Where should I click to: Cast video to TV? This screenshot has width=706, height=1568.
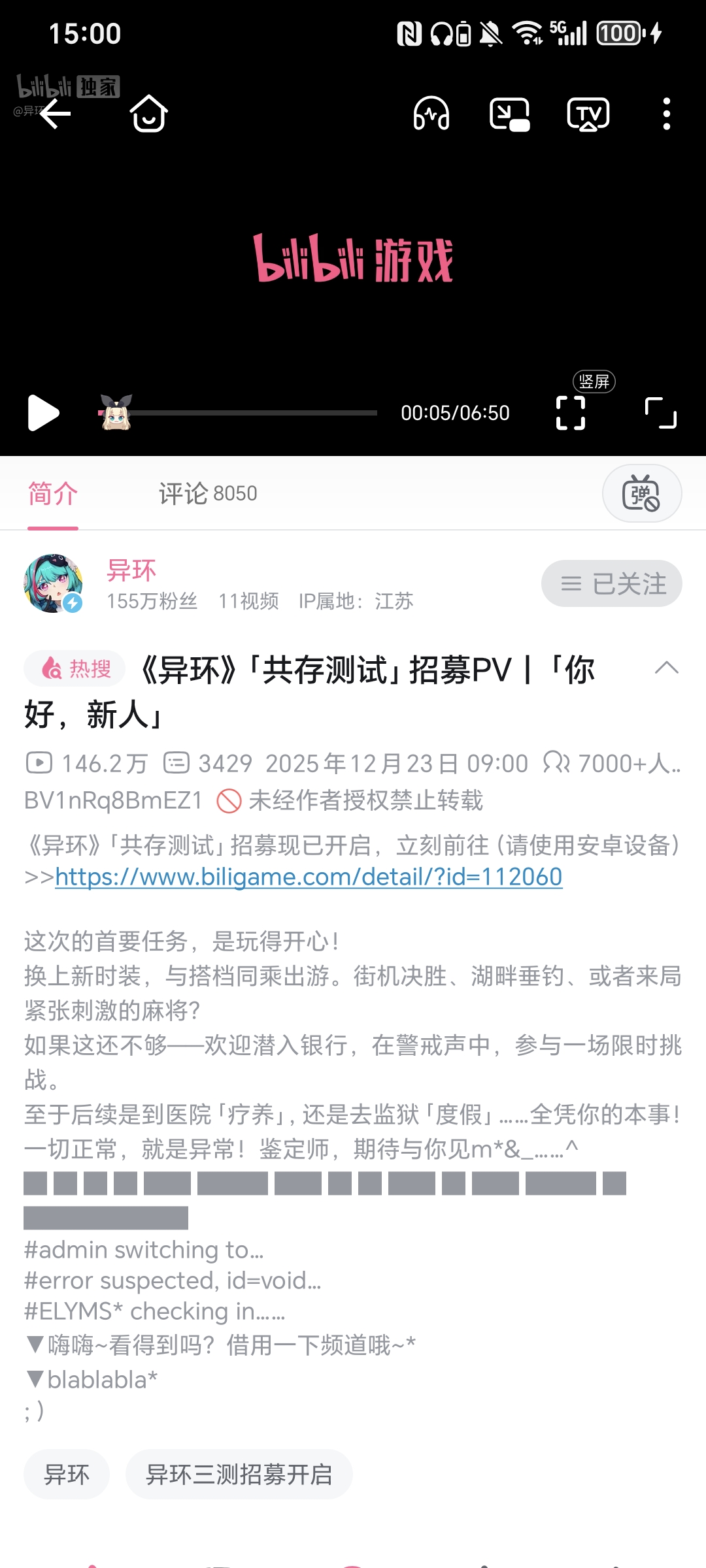(588, 114)
